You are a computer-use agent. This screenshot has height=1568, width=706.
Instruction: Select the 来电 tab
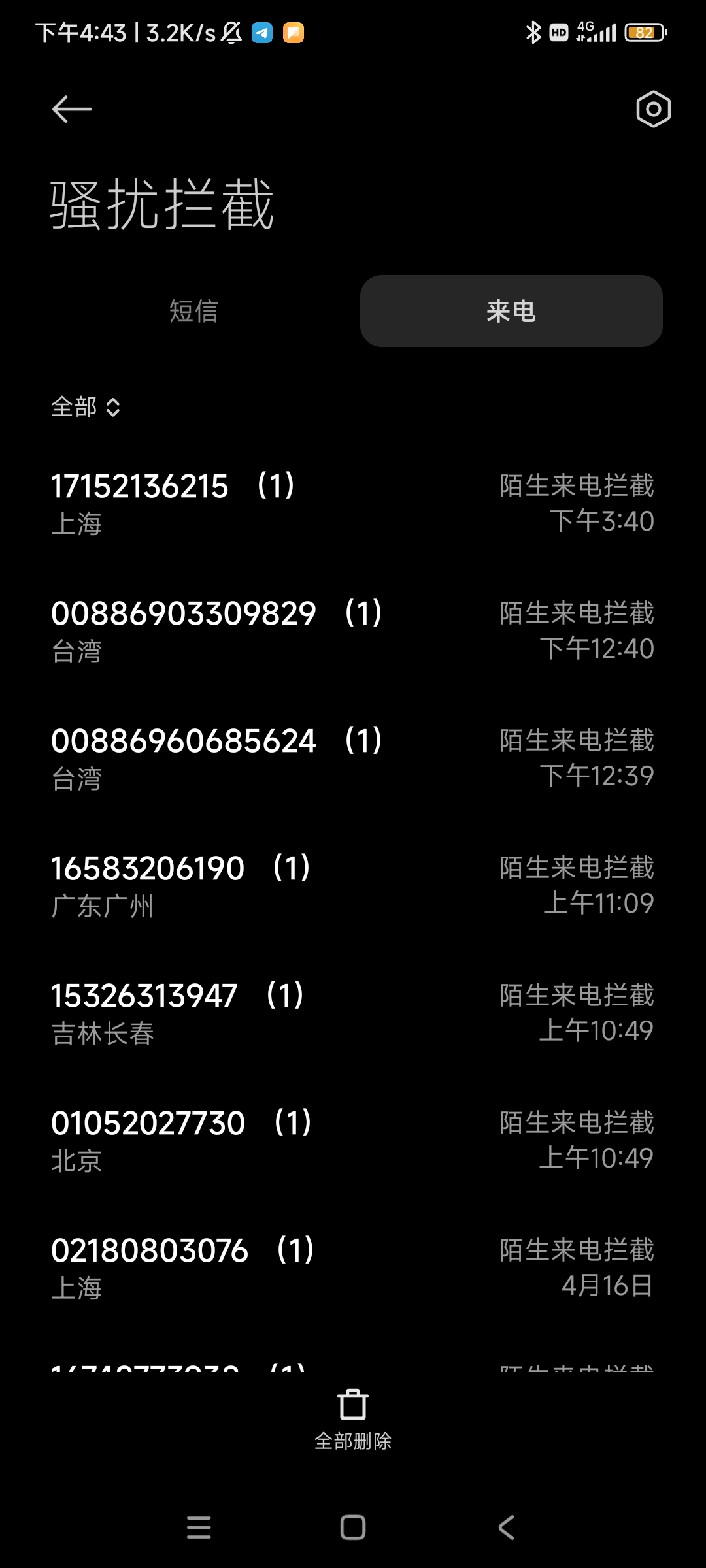pos(511,311)
